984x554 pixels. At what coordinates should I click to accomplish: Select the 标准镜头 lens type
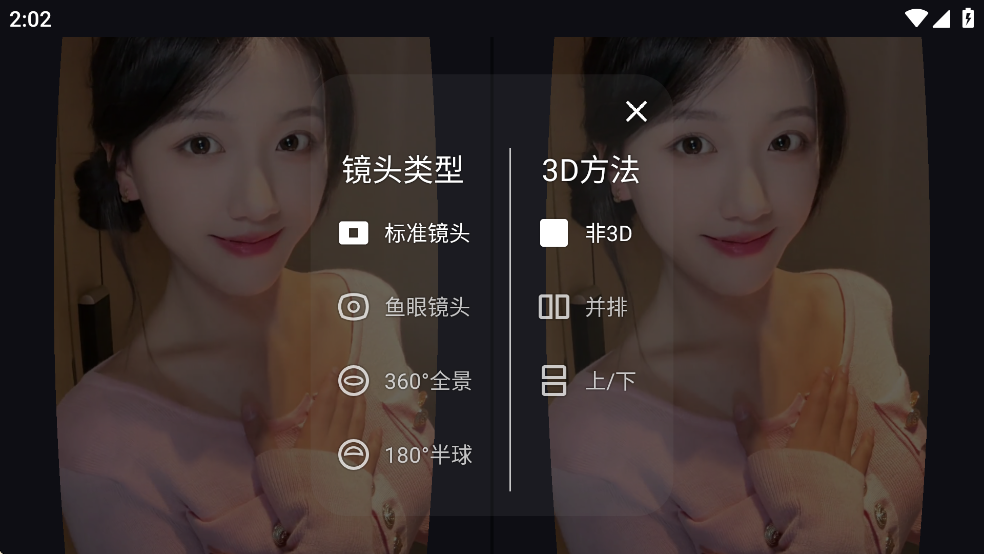[x=405, y=233]
